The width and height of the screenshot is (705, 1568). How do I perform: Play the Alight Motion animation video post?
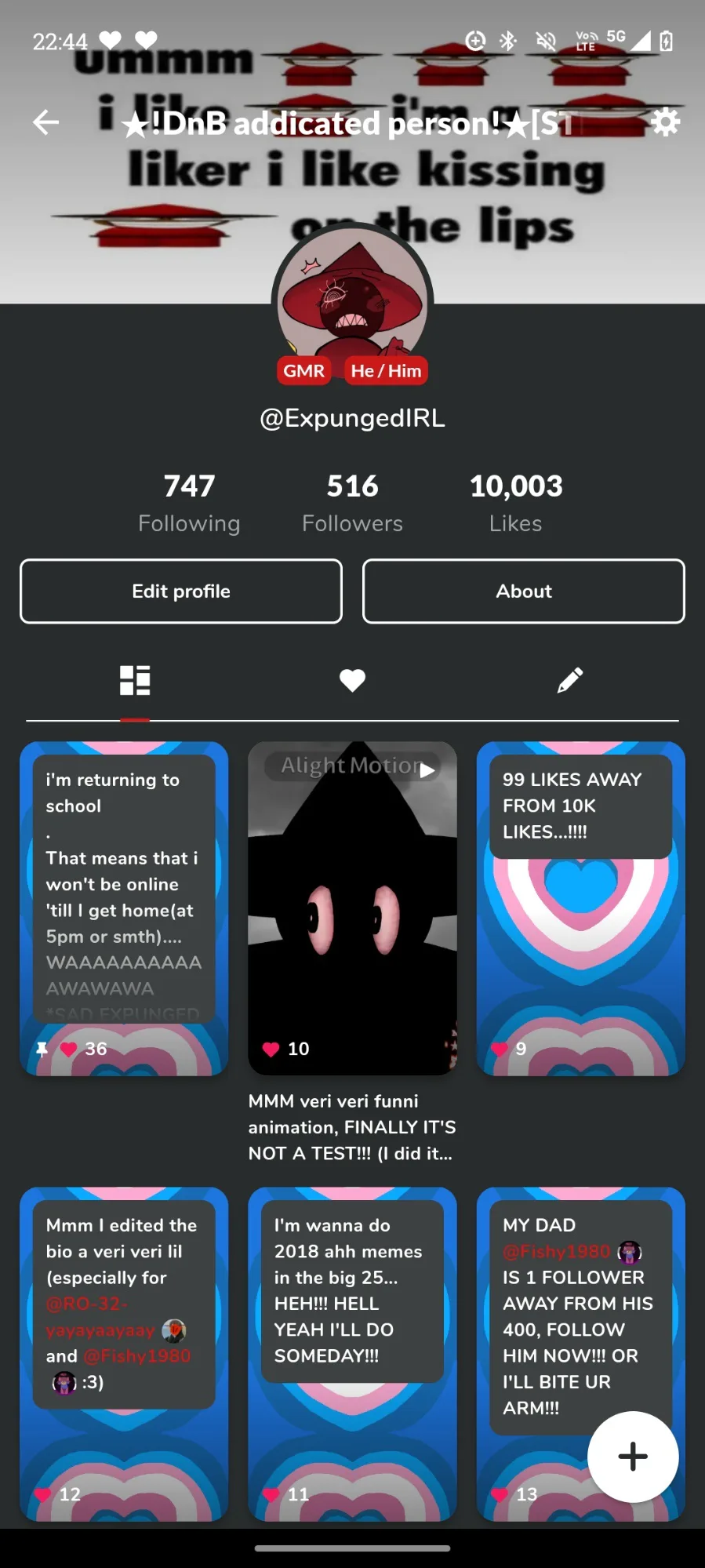[352, 908]
